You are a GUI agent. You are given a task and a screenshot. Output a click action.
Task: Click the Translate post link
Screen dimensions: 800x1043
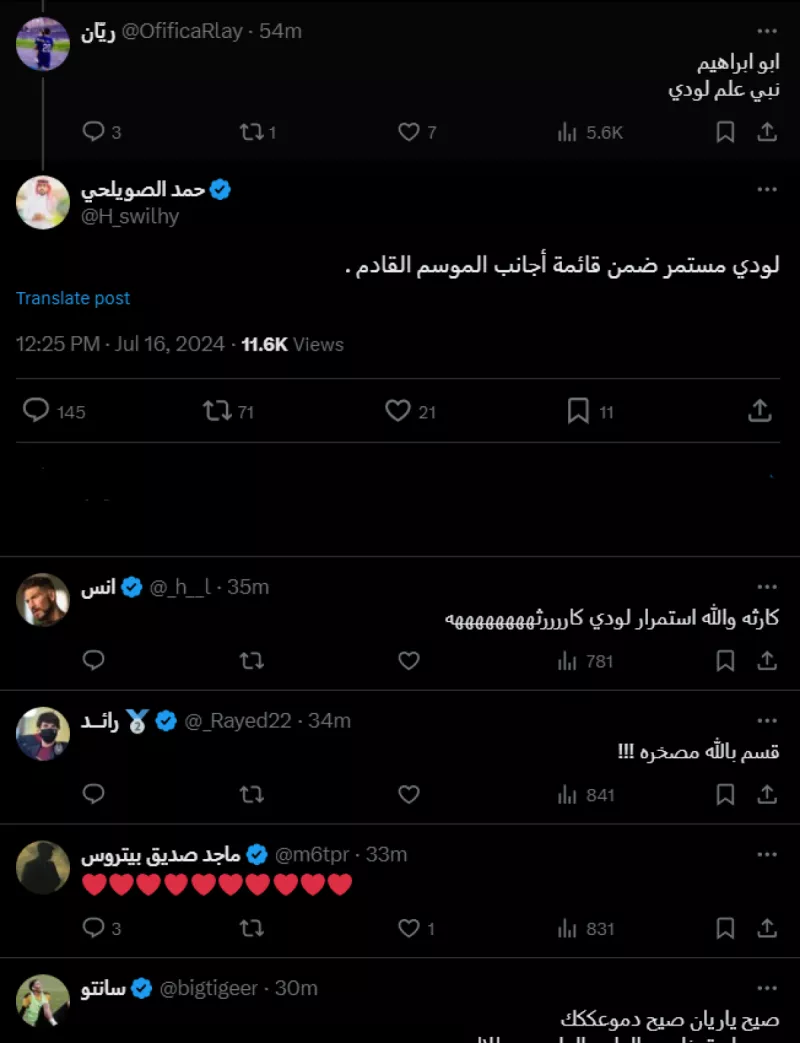(x=72, y=297)
